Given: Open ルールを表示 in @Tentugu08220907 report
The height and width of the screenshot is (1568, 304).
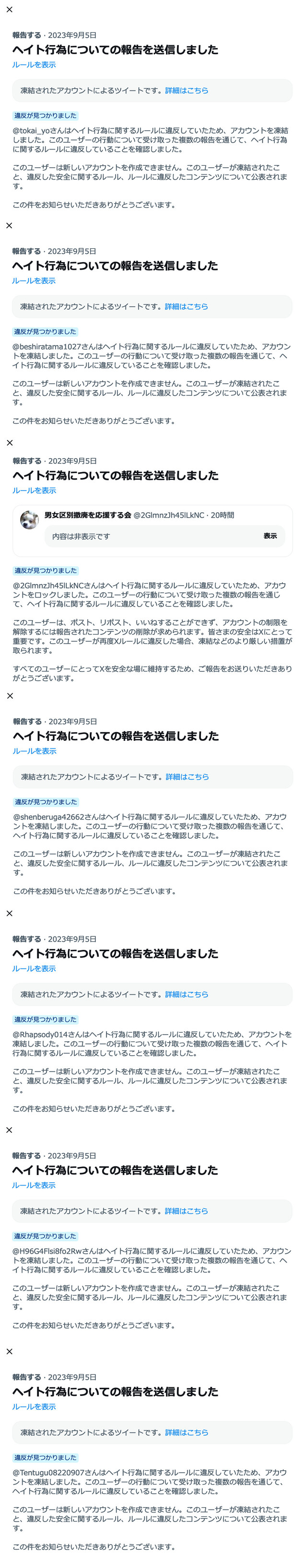Looking at the screenshot, I should pos(34,1406).
